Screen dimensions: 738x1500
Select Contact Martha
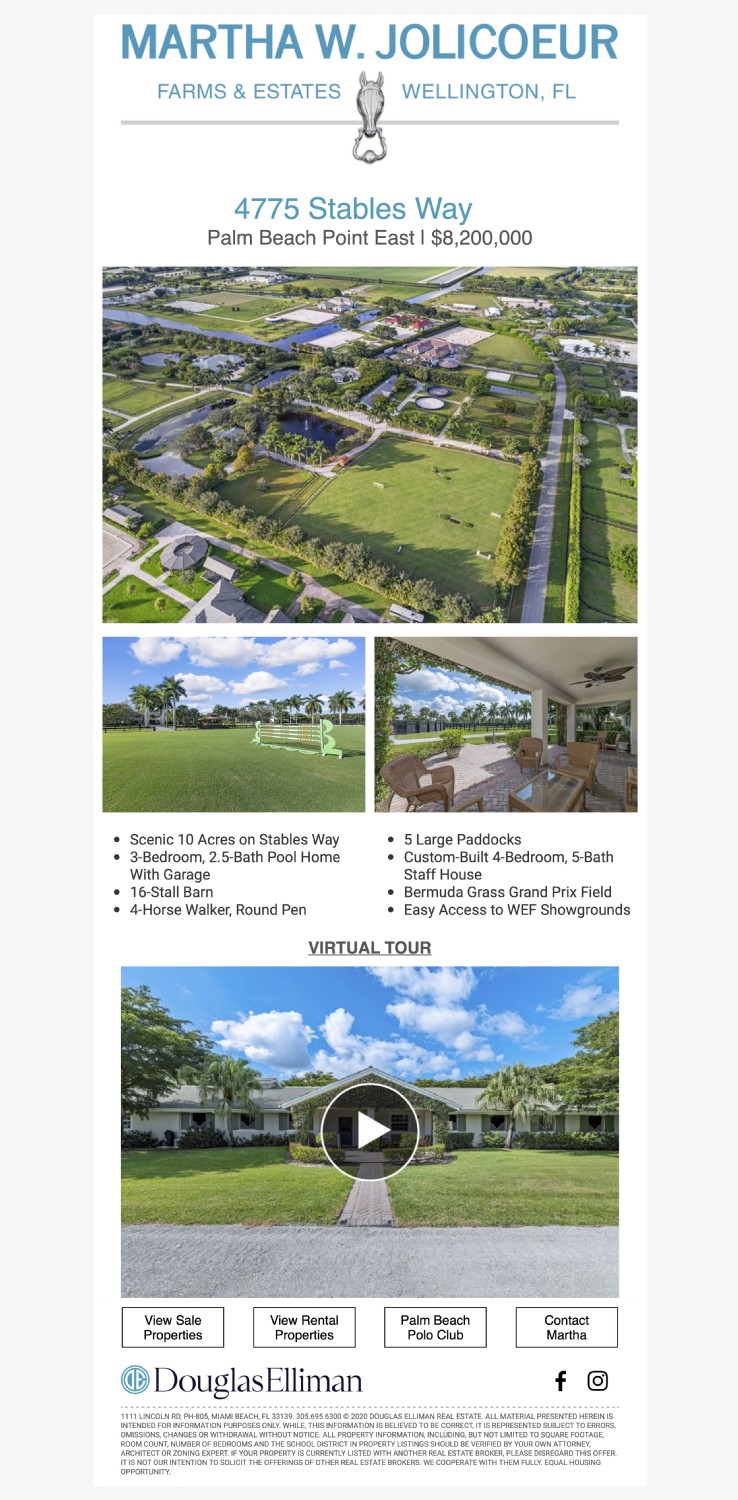(x=566, y=1327)
